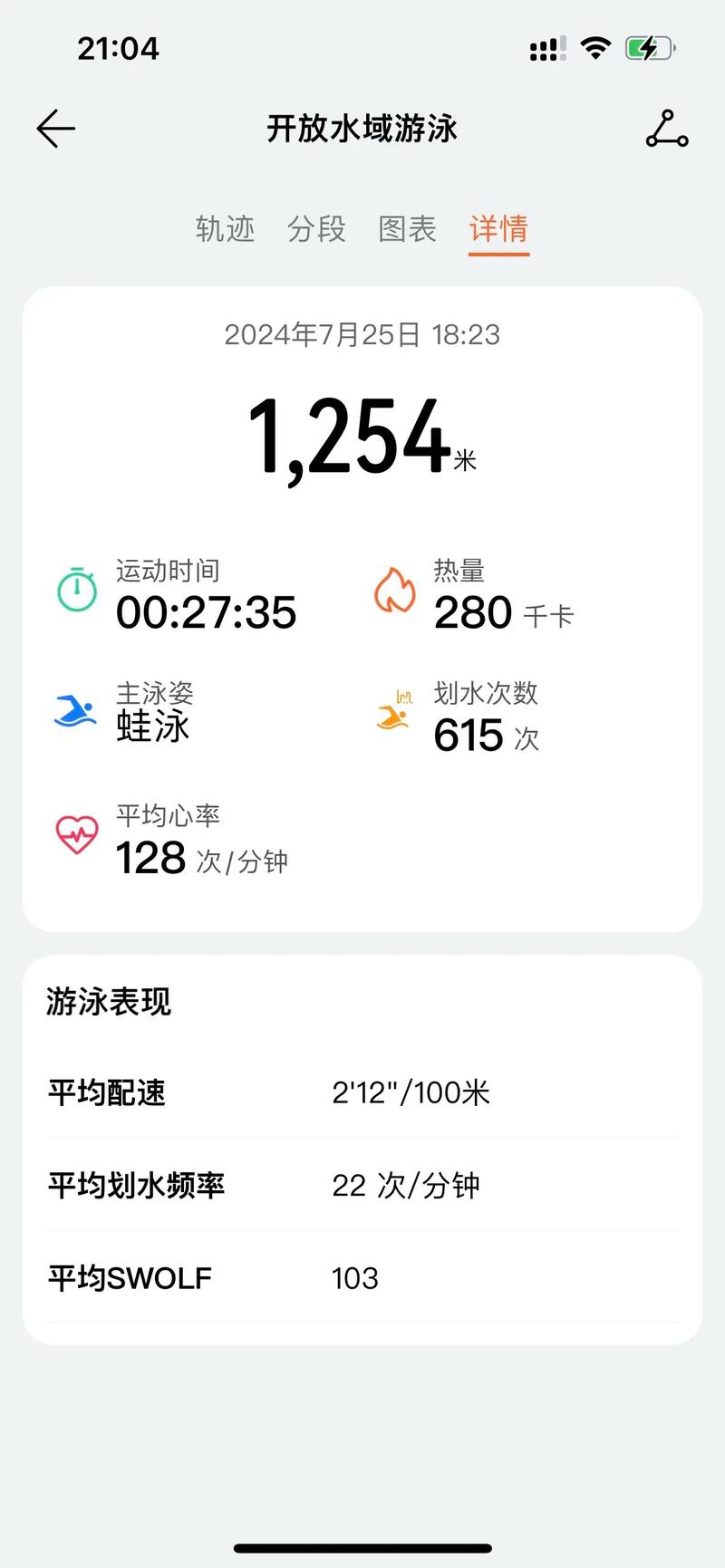
Task: Tap the stopwatch icon beside 运动时间
Action: pos(77,591)
